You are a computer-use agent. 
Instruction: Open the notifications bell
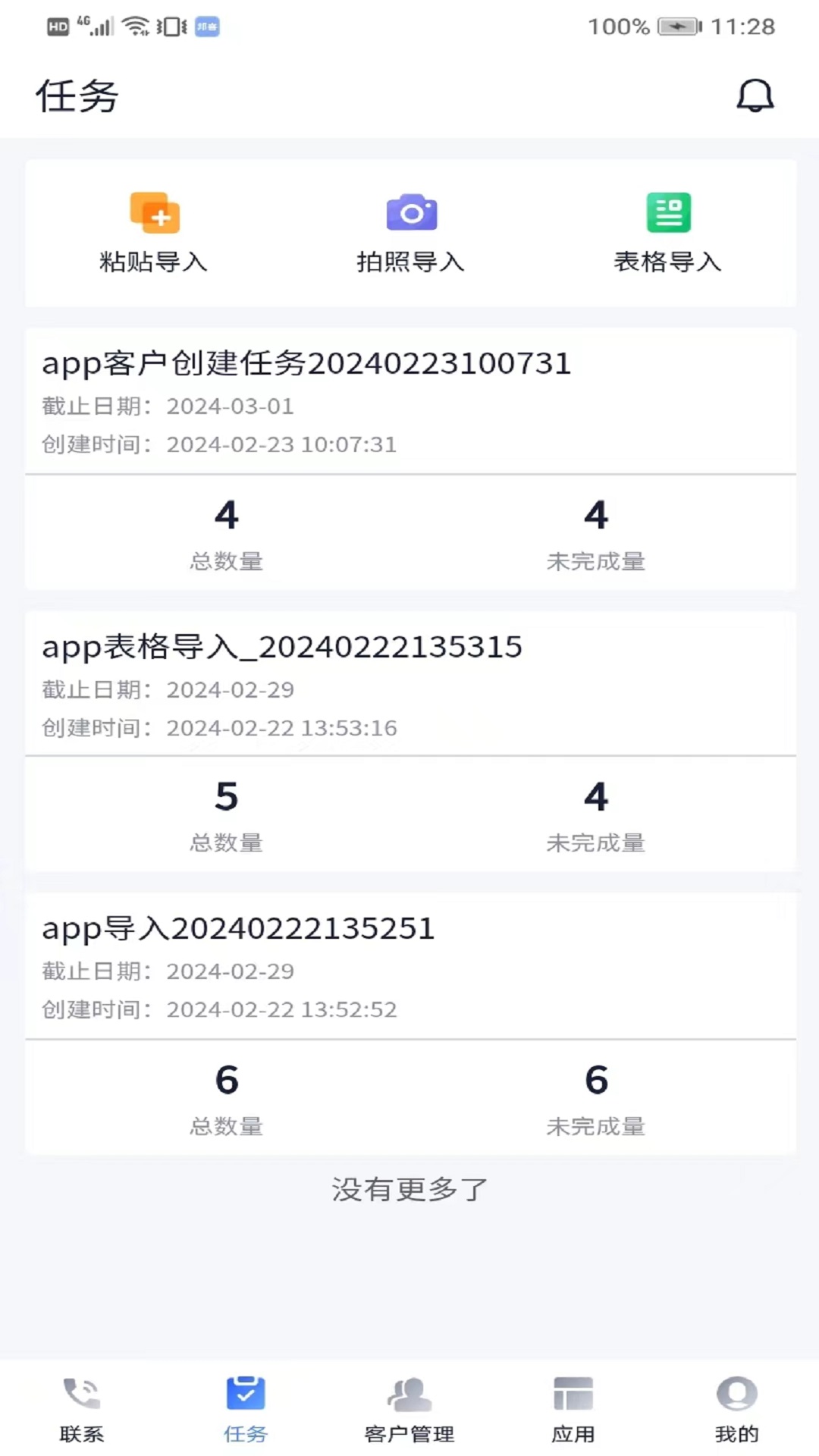[x=755, y=96]
